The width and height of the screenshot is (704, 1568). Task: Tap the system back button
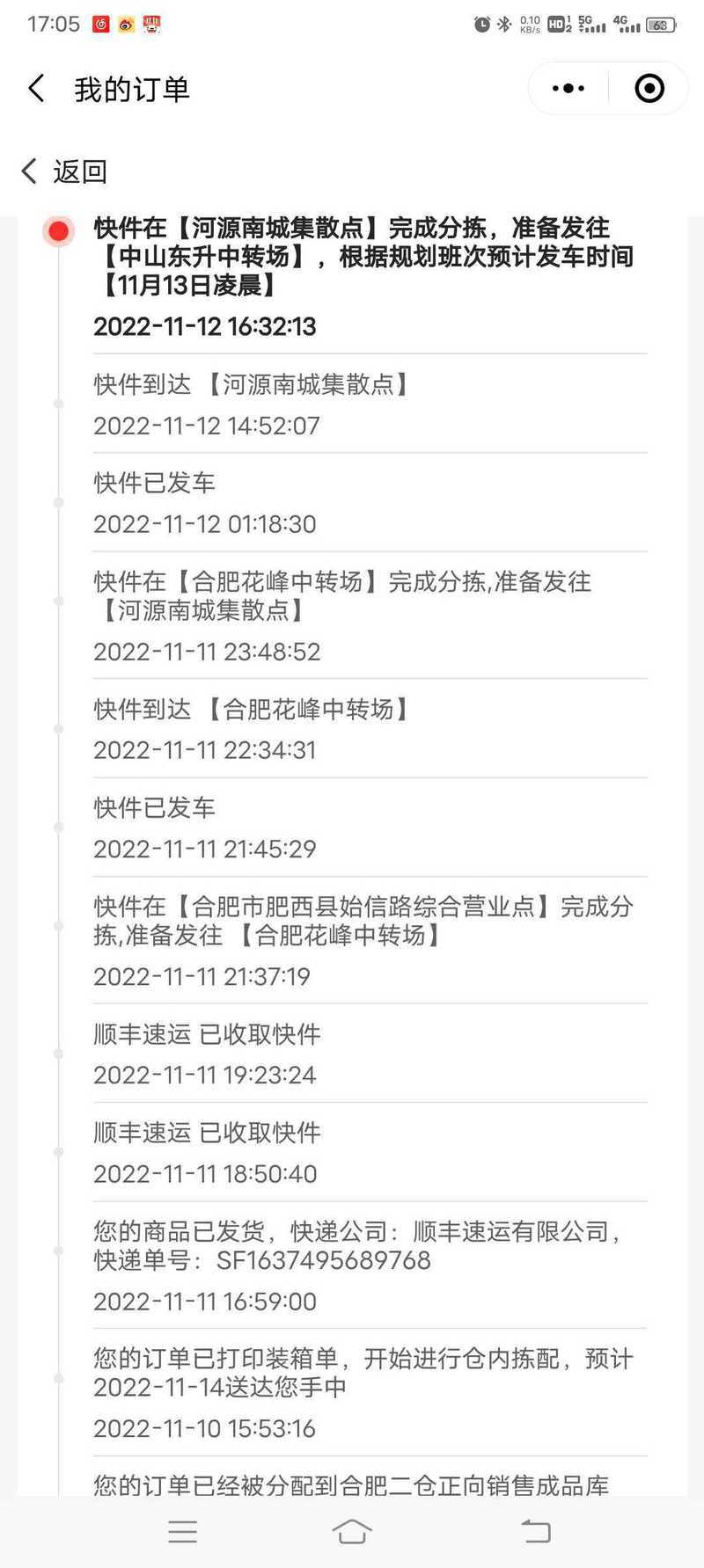click(x=535, y=1531)
